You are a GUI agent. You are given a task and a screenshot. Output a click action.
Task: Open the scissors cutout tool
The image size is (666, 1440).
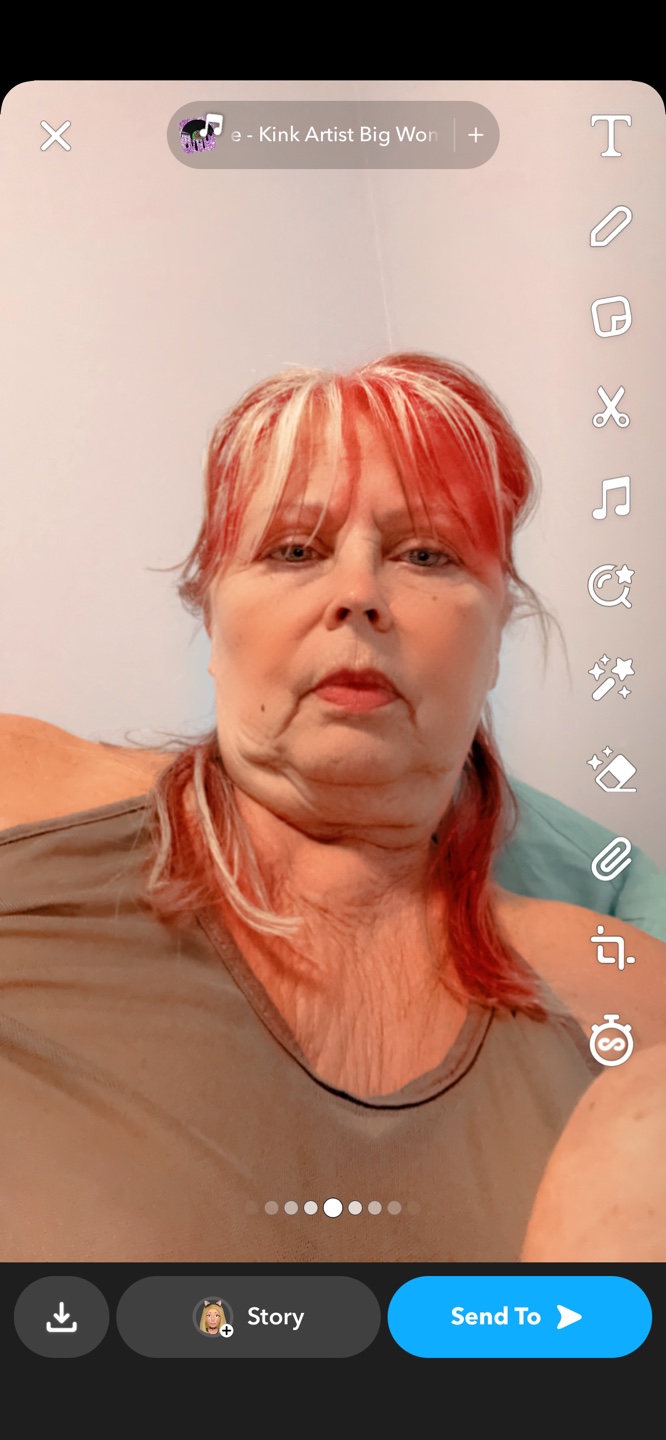click(610, 407)
